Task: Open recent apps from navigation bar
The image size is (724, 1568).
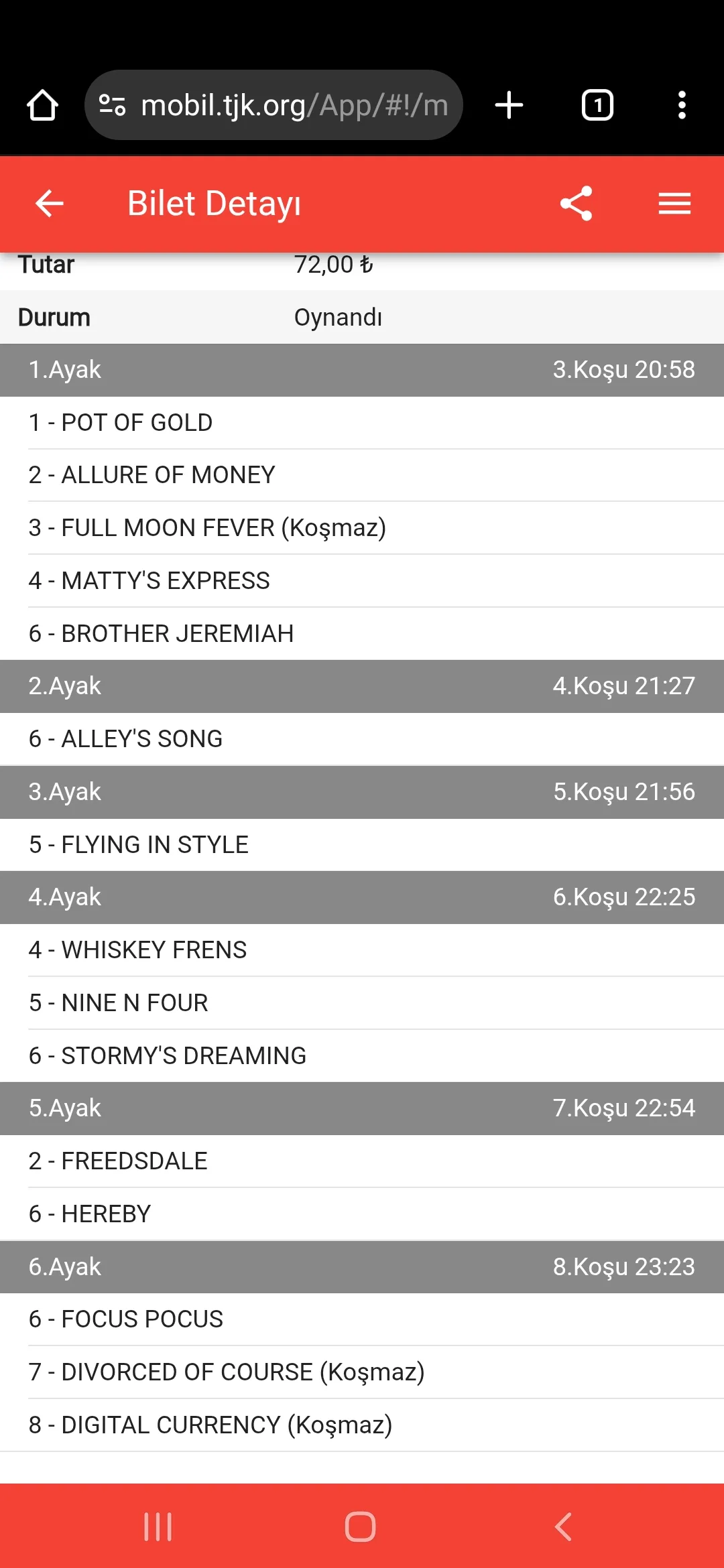Action: pos(158,1527)
